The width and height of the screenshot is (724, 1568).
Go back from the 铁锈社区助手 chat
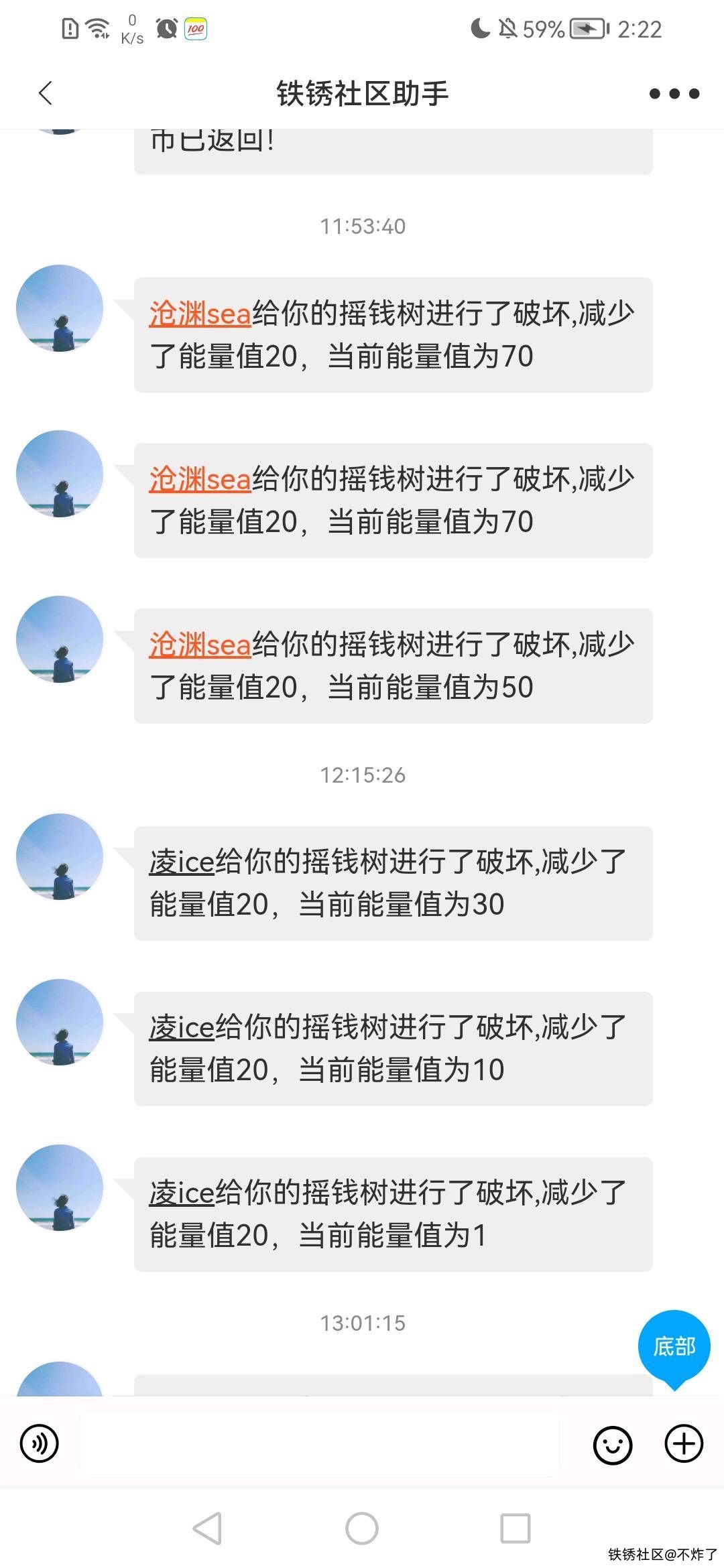[46, 93]
